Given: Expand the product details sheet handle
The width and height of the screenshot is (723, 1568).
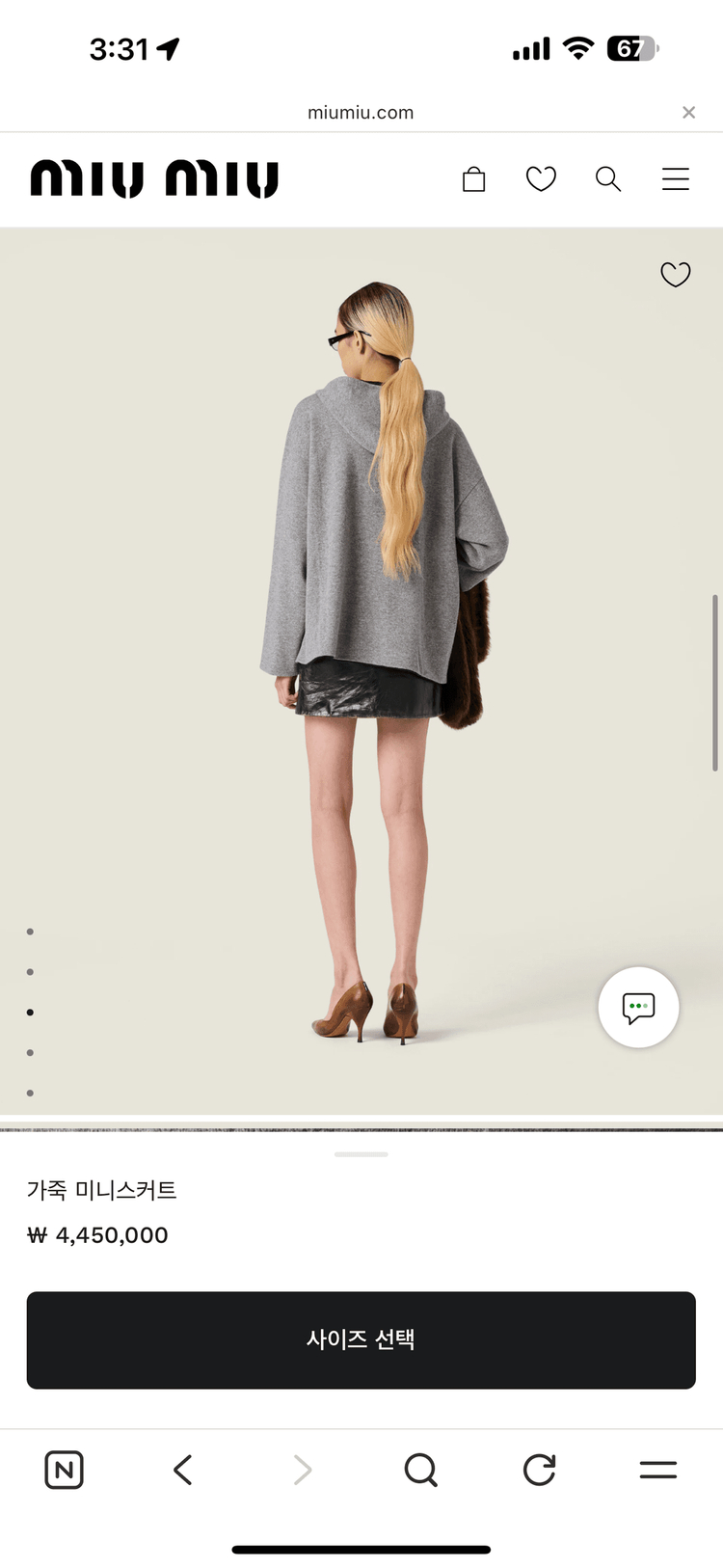Looking at the screenshot, I should click(x=361, y=1154).
